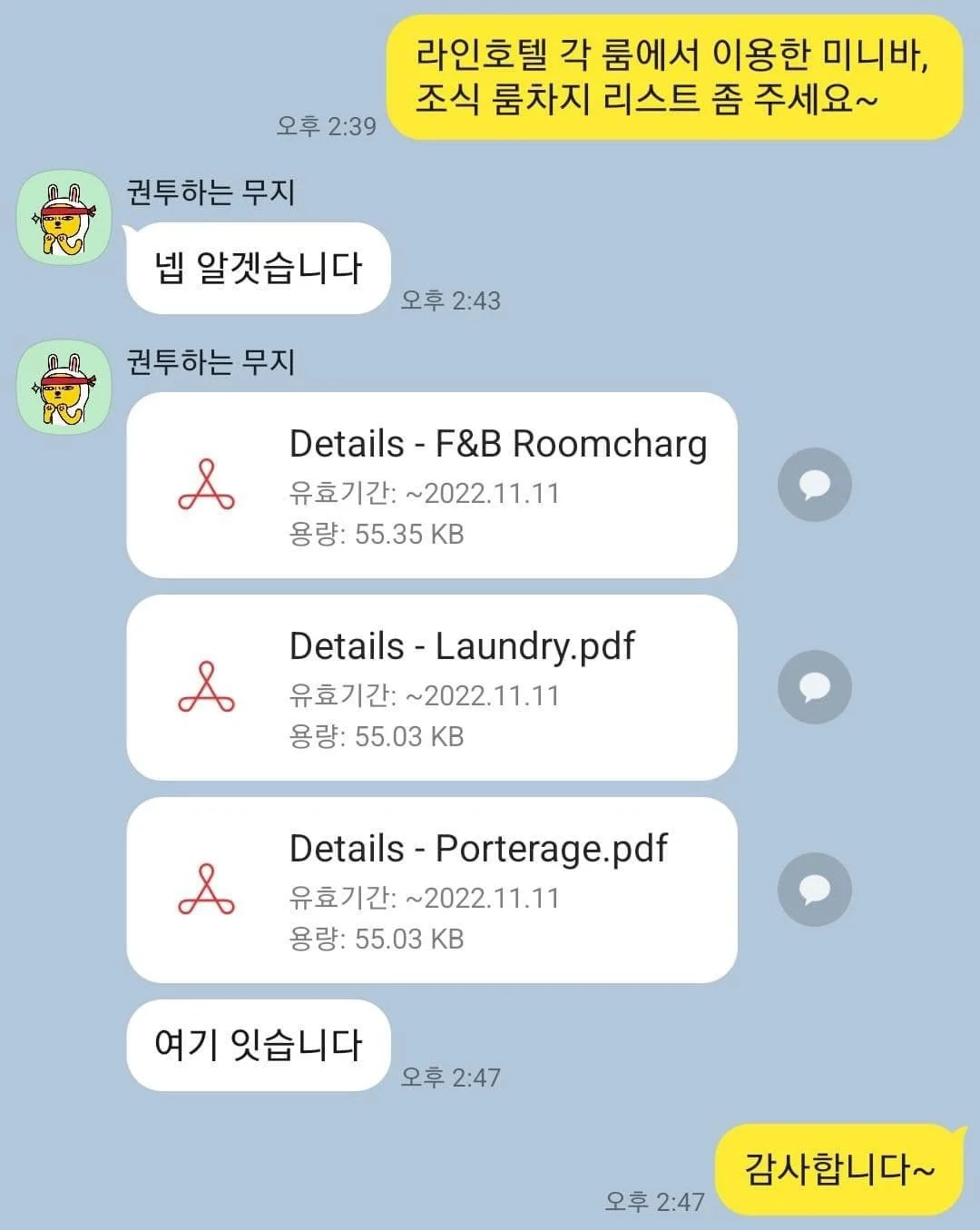Viewport: 980px width, 1230px height.
Task: Tap the reply bubble icon beside F&B Roomcharg file
Action: (814, 485)
